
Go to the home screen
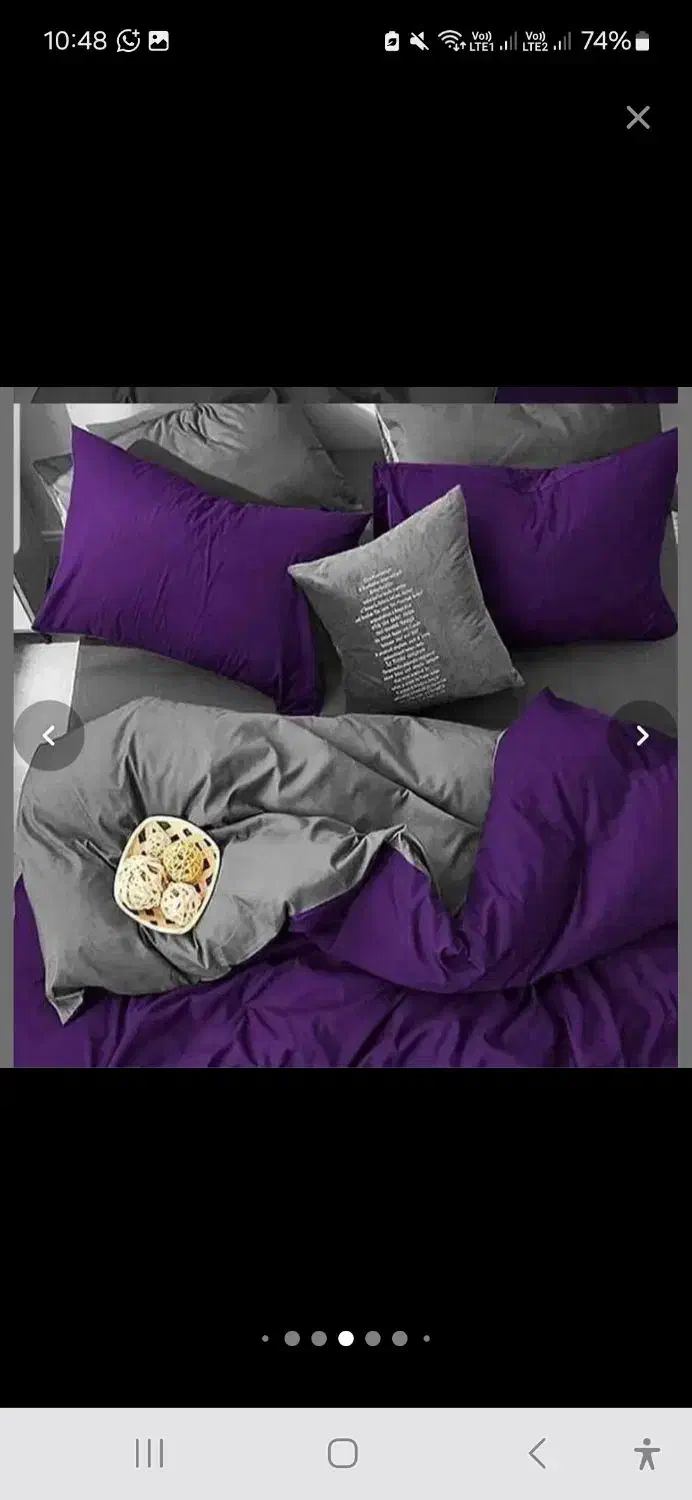343,1453
